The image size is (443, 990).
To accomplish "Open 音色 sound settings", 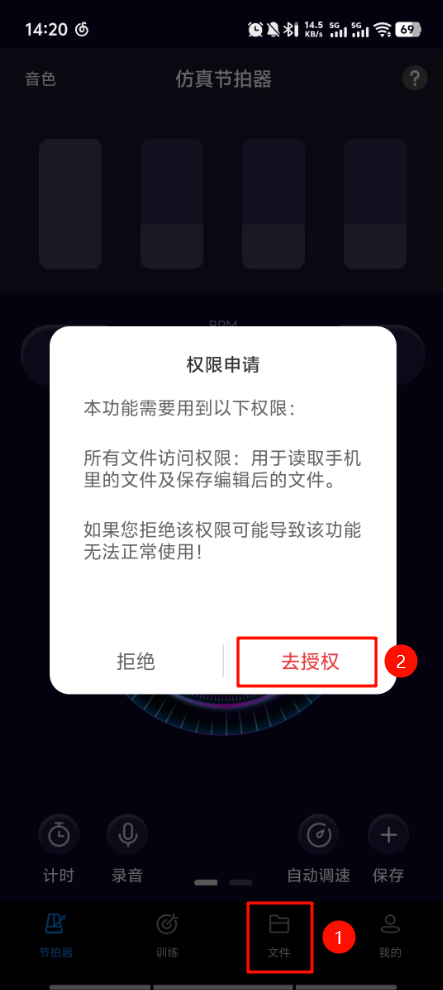I will pyautogui.click(x=40, y=80).
